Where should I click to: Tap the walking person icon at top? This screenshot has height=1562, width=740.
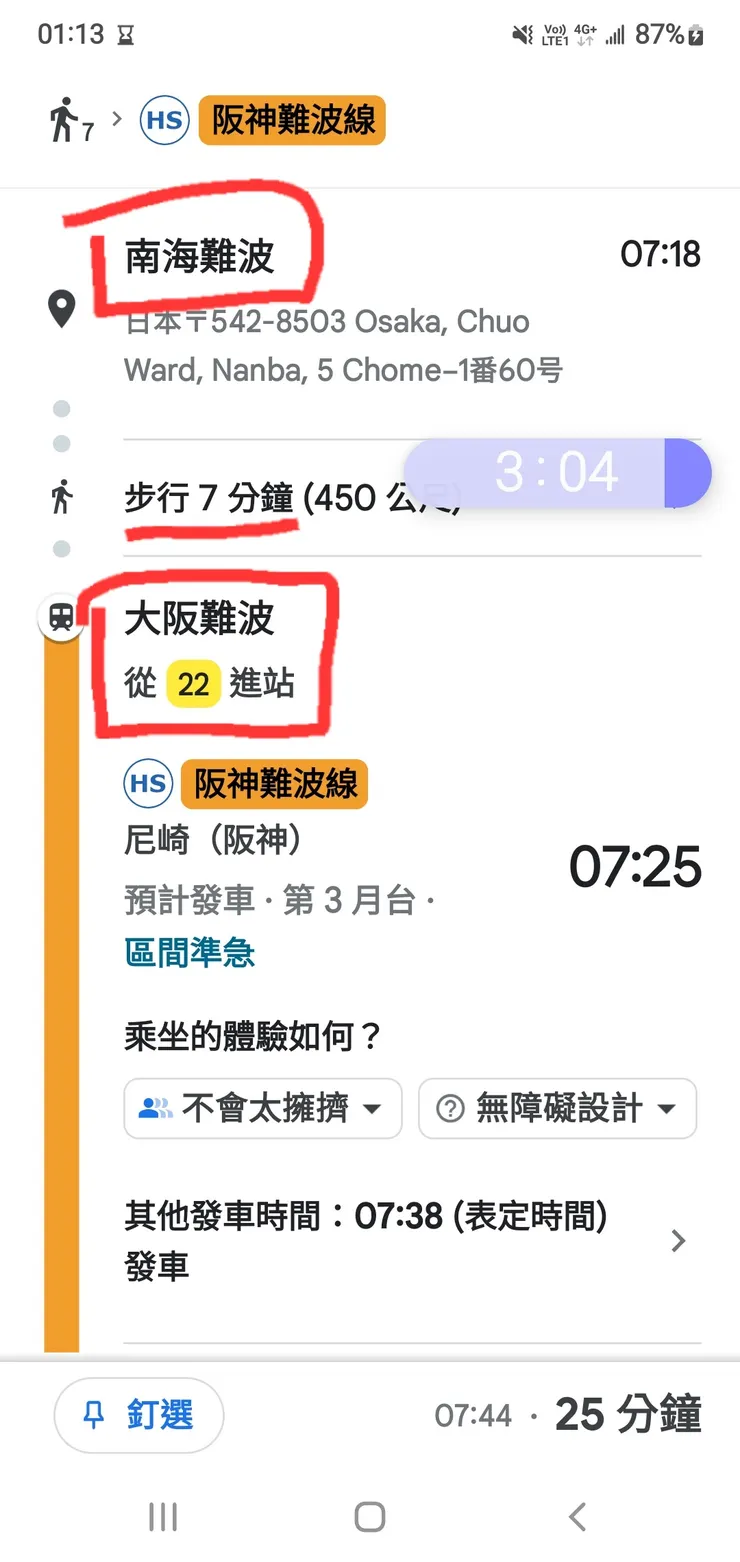click(x=65, y=117)
